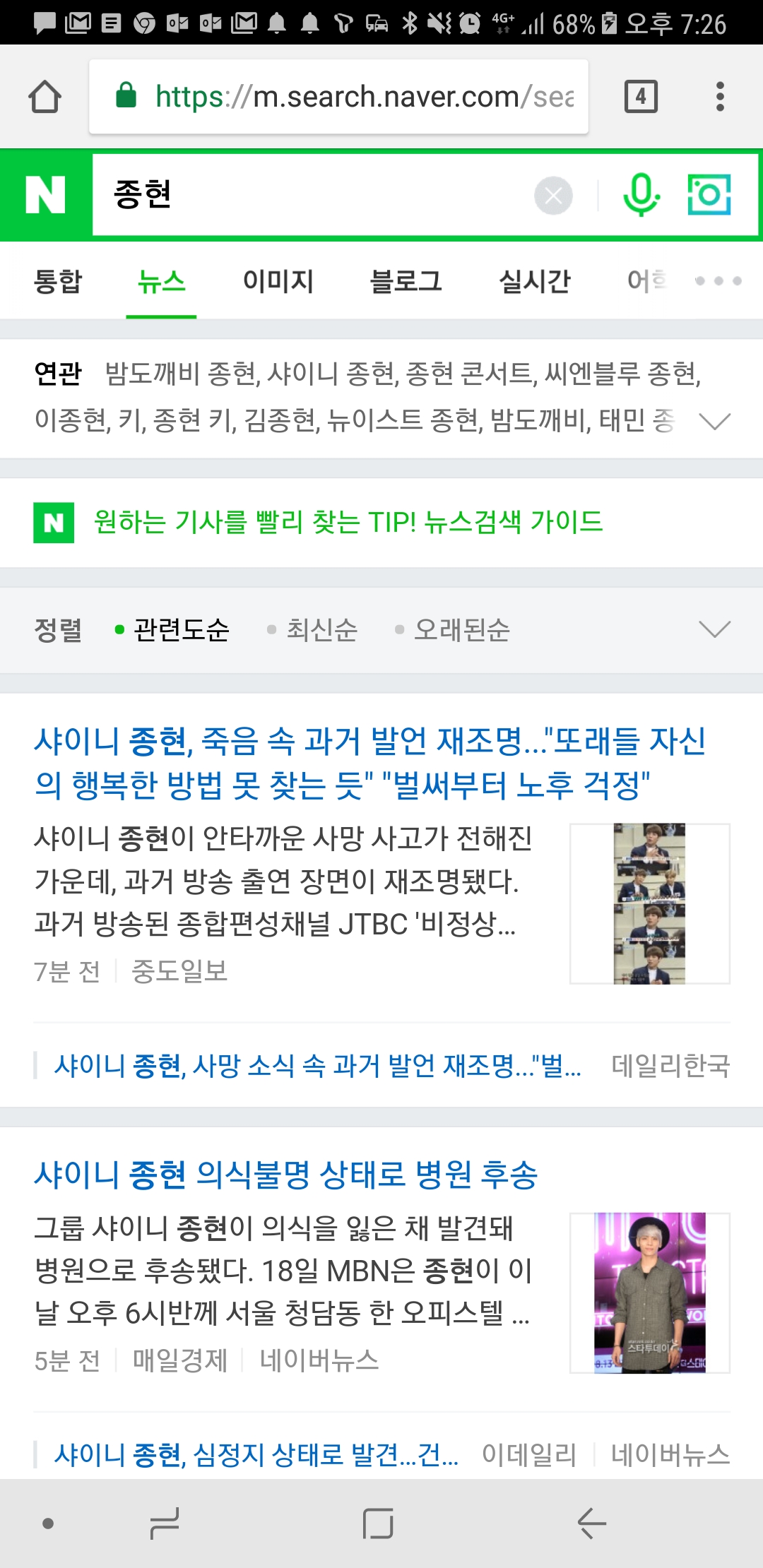This screenshot has width=763, height=1568.
Task: Switch to the 블로그 tab
Action: (x=406, y=282)
